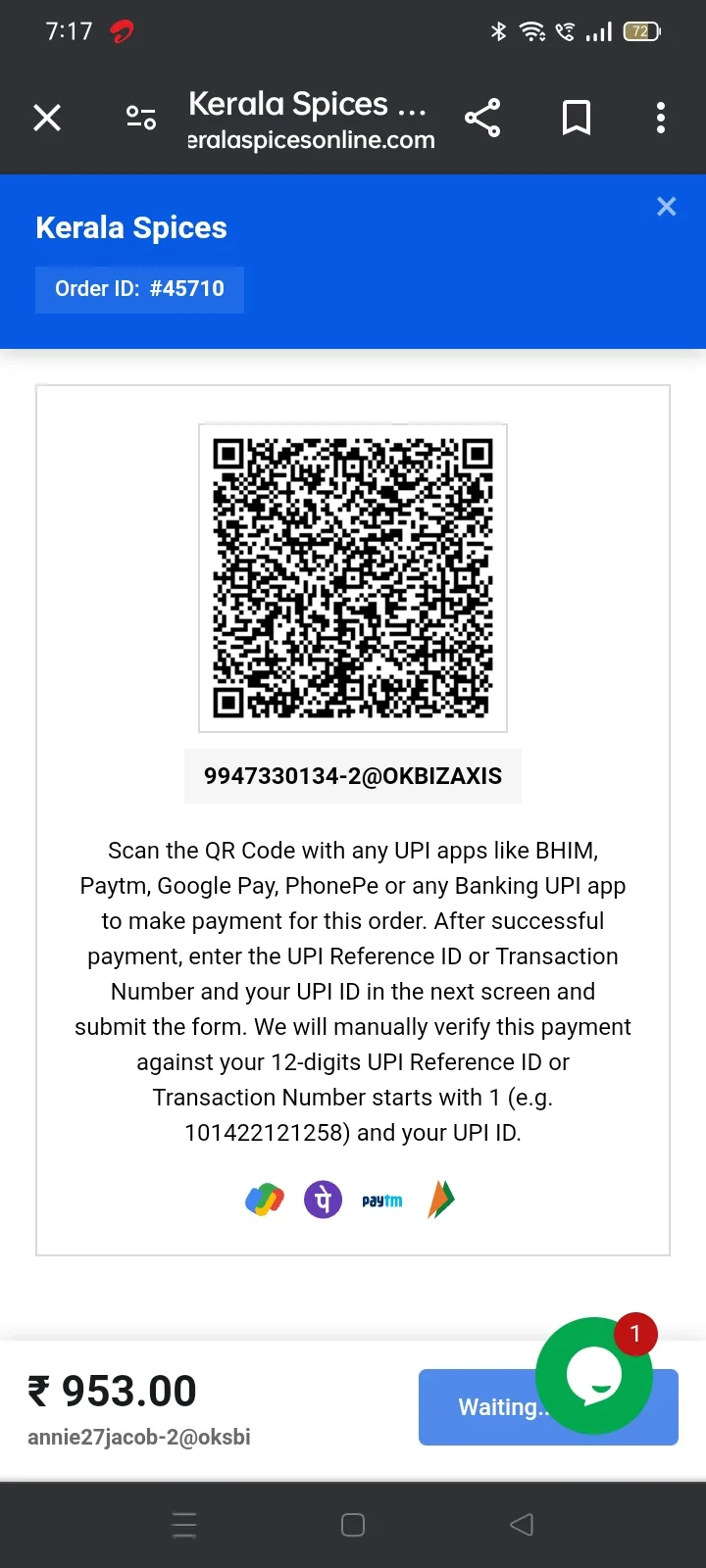
Task: Tap the UPI ID 9947330134-2@OKBIZAXIS
Action: tap(353, 776)
